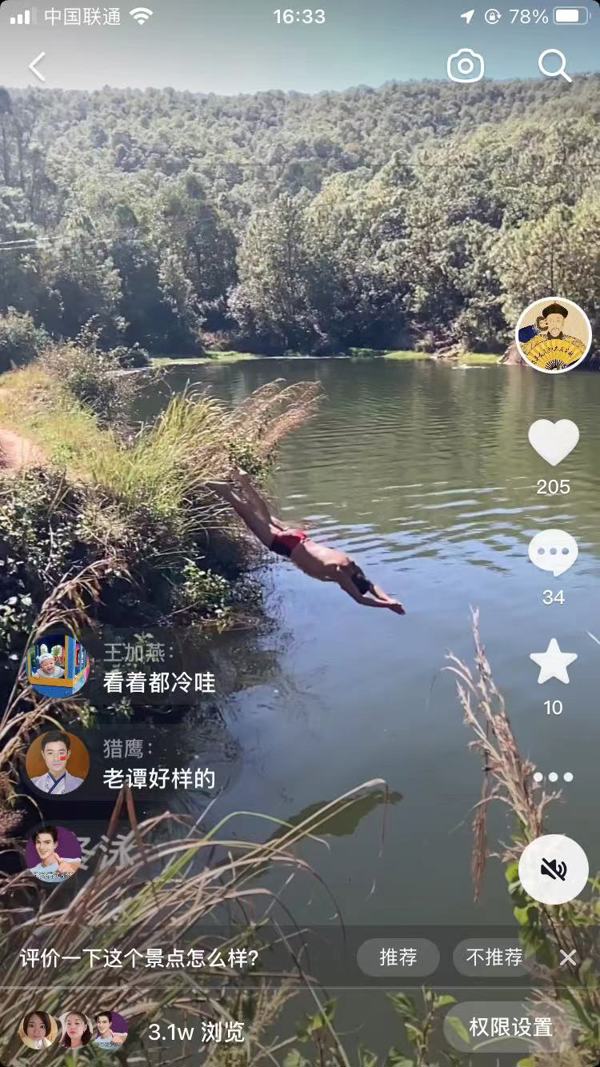Go back using the top-left arrow
This screenshot has height=1067, width=600.
tap(37, 66)
